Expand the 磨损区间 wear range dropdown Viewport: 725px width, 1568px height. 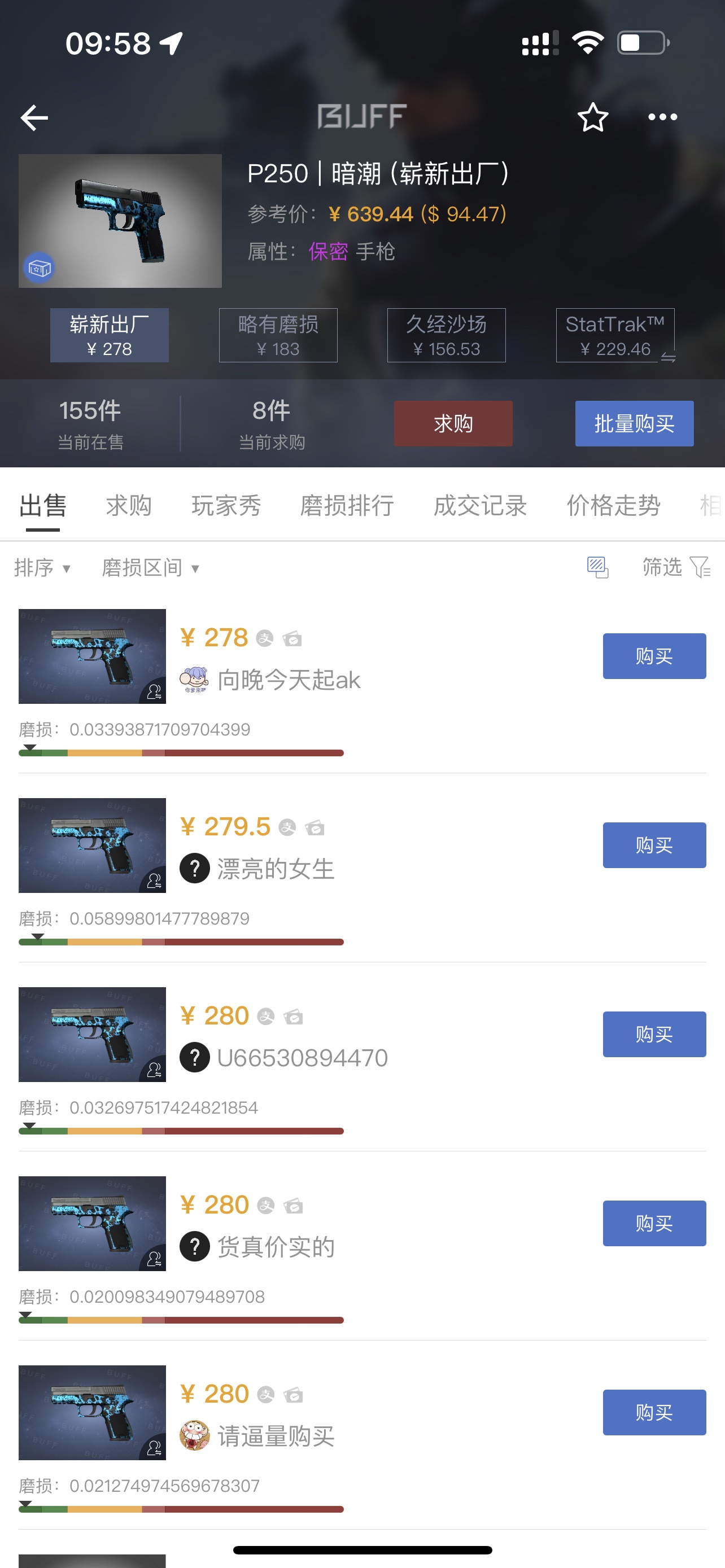[151, 568]
